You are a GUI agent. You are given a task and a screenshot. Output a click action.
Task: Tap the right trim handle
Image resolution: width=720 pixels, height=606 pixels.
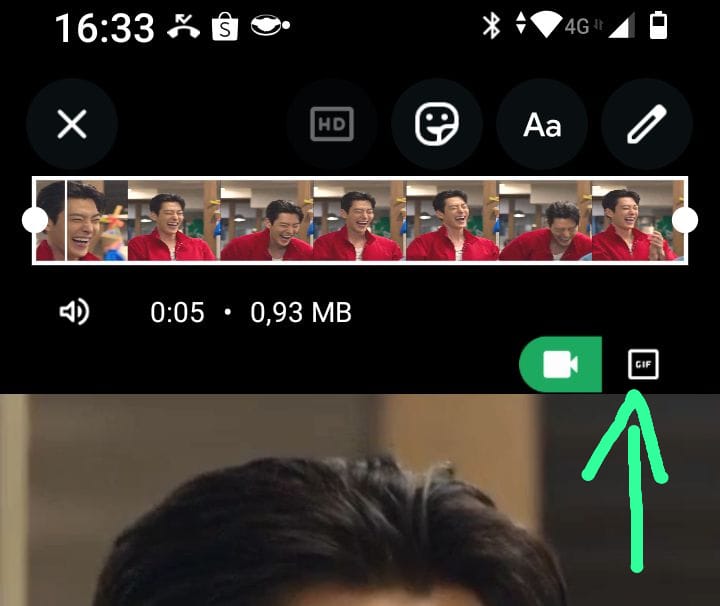click(685, 220)
